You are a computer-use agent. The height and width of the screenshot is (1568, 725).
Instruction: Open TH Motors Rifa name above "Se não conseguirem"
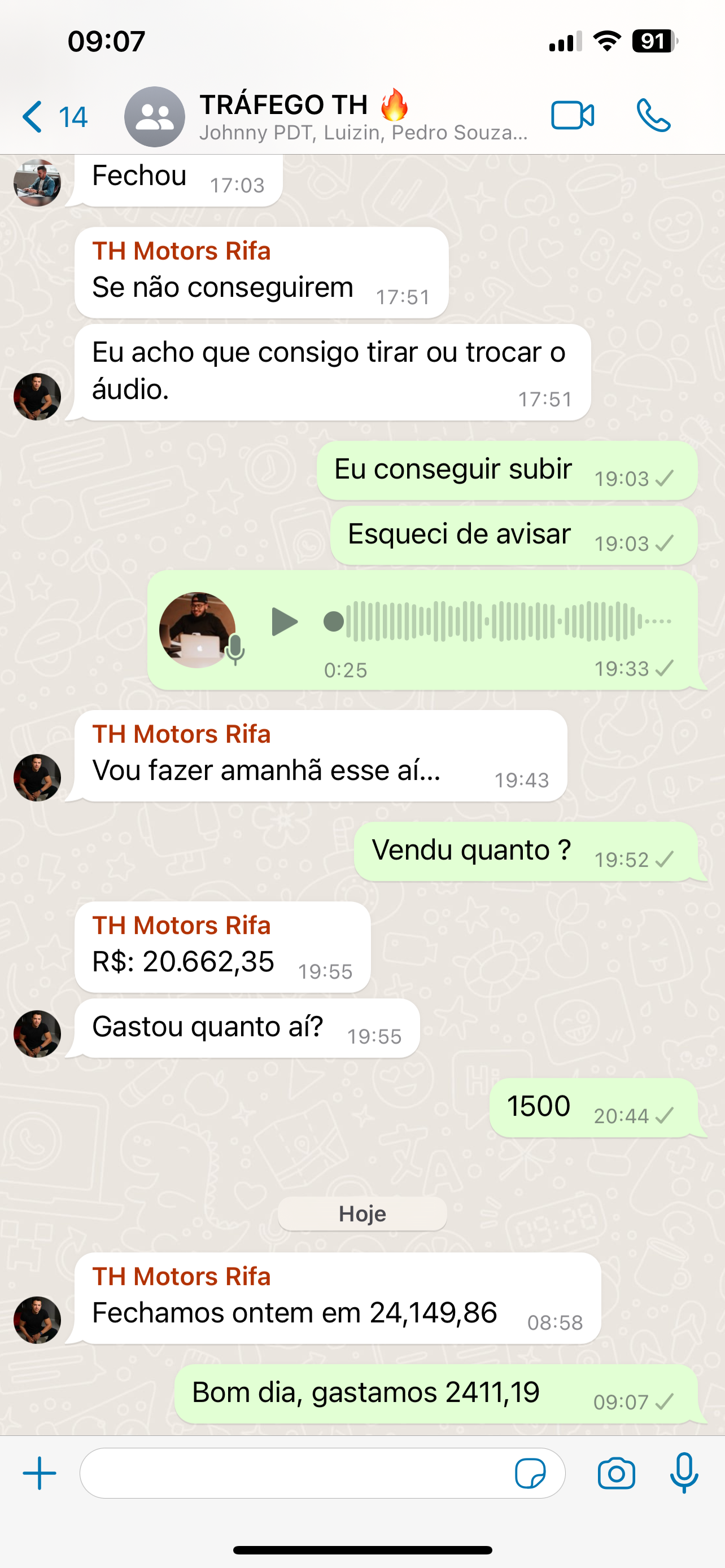(x=181, y=251)
